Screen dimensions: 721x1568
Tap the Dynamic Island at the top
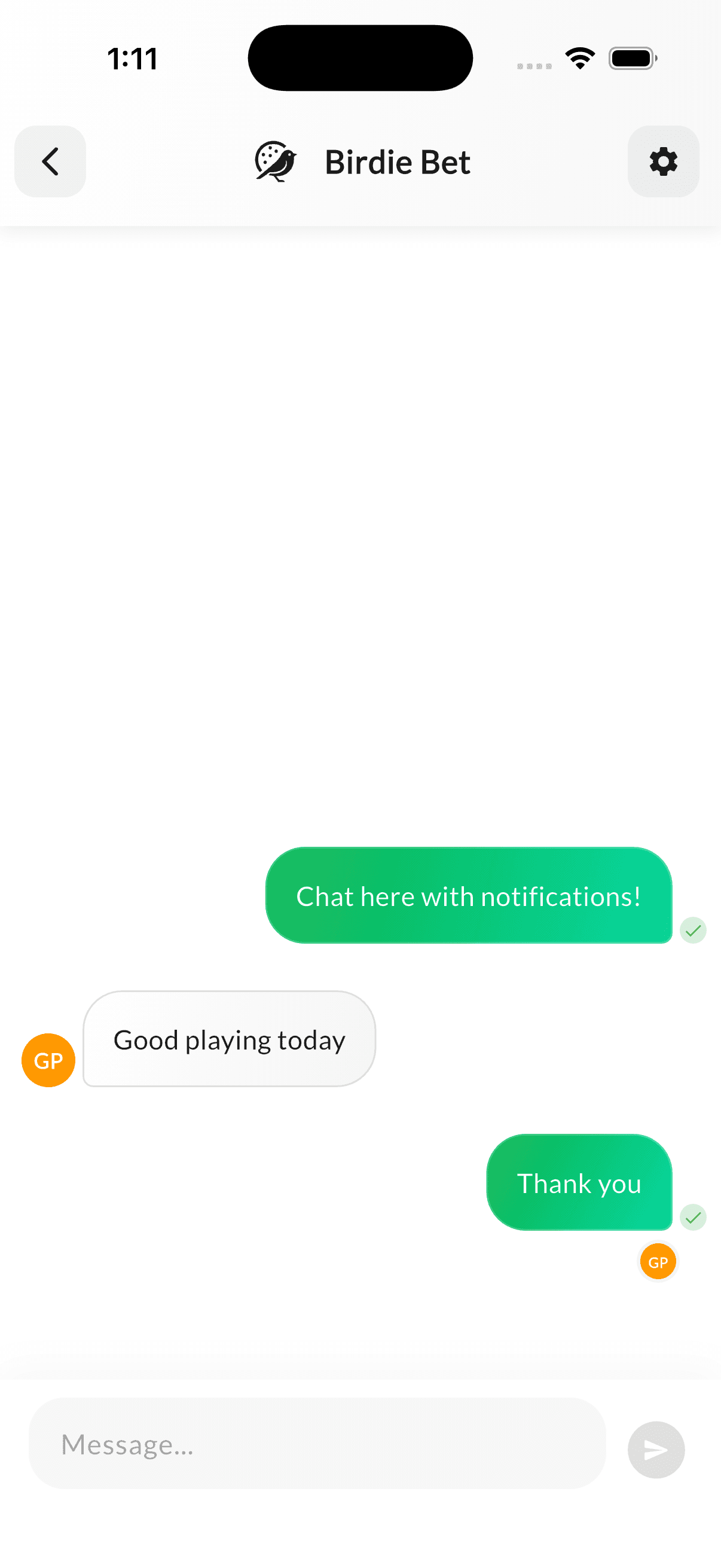pos(361,57)
